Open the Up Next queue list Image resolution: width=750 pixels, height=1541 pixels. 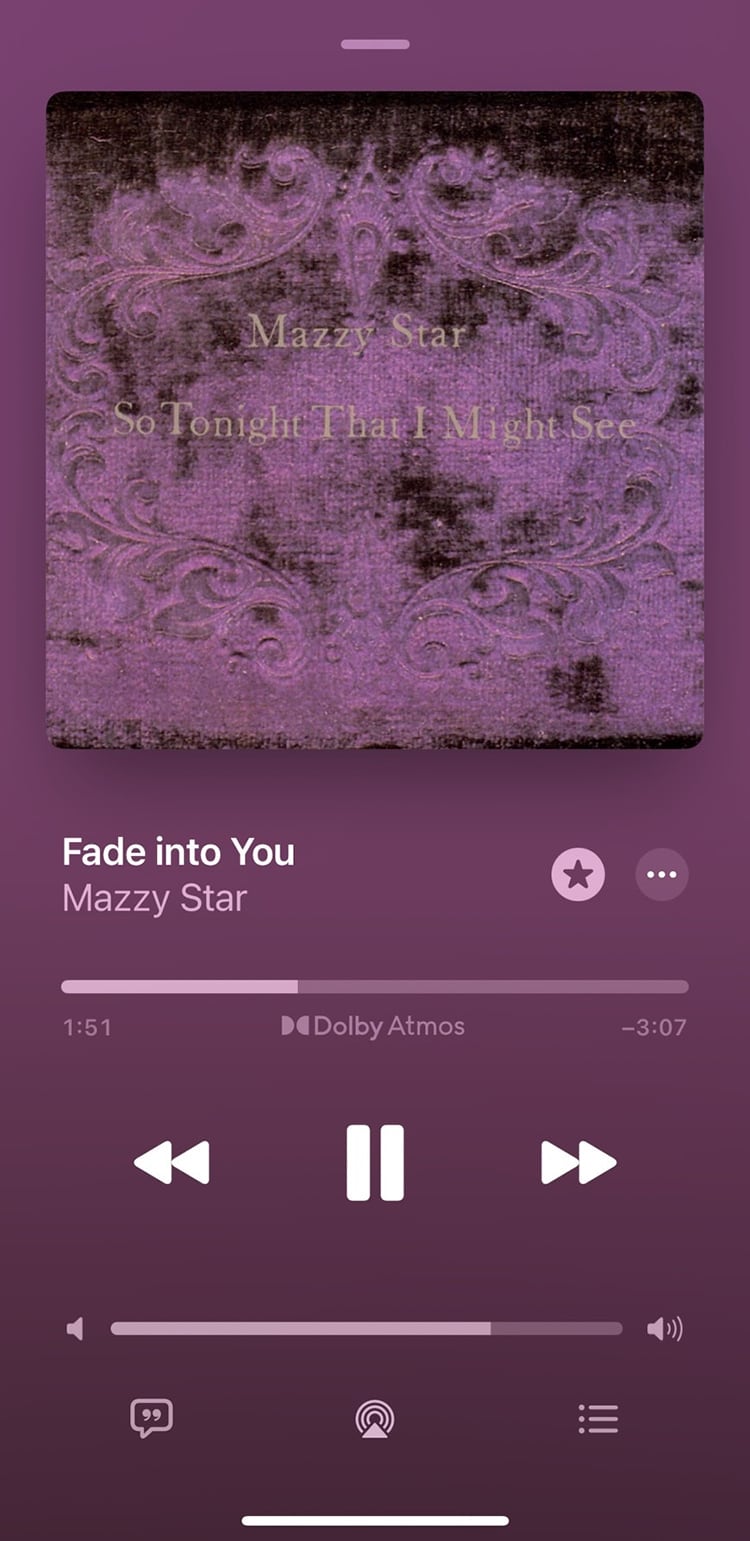point(598,1418)
